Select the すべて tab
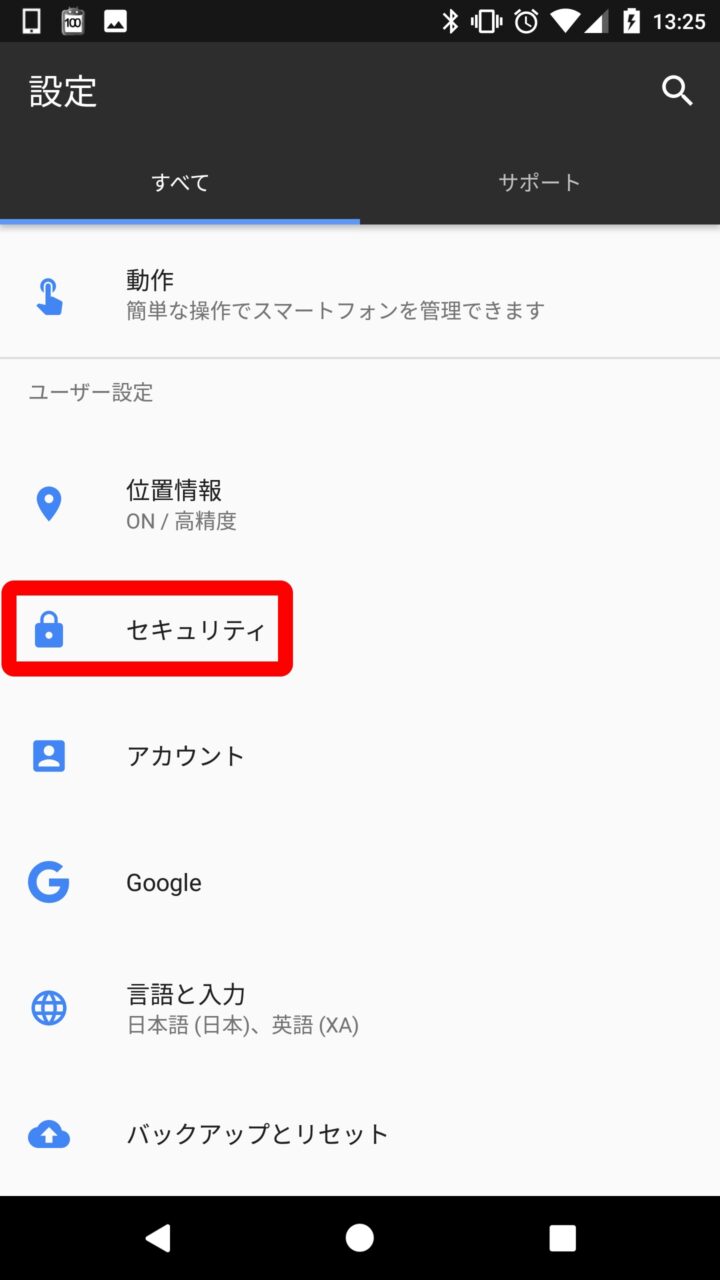 (x=180, y=182)
